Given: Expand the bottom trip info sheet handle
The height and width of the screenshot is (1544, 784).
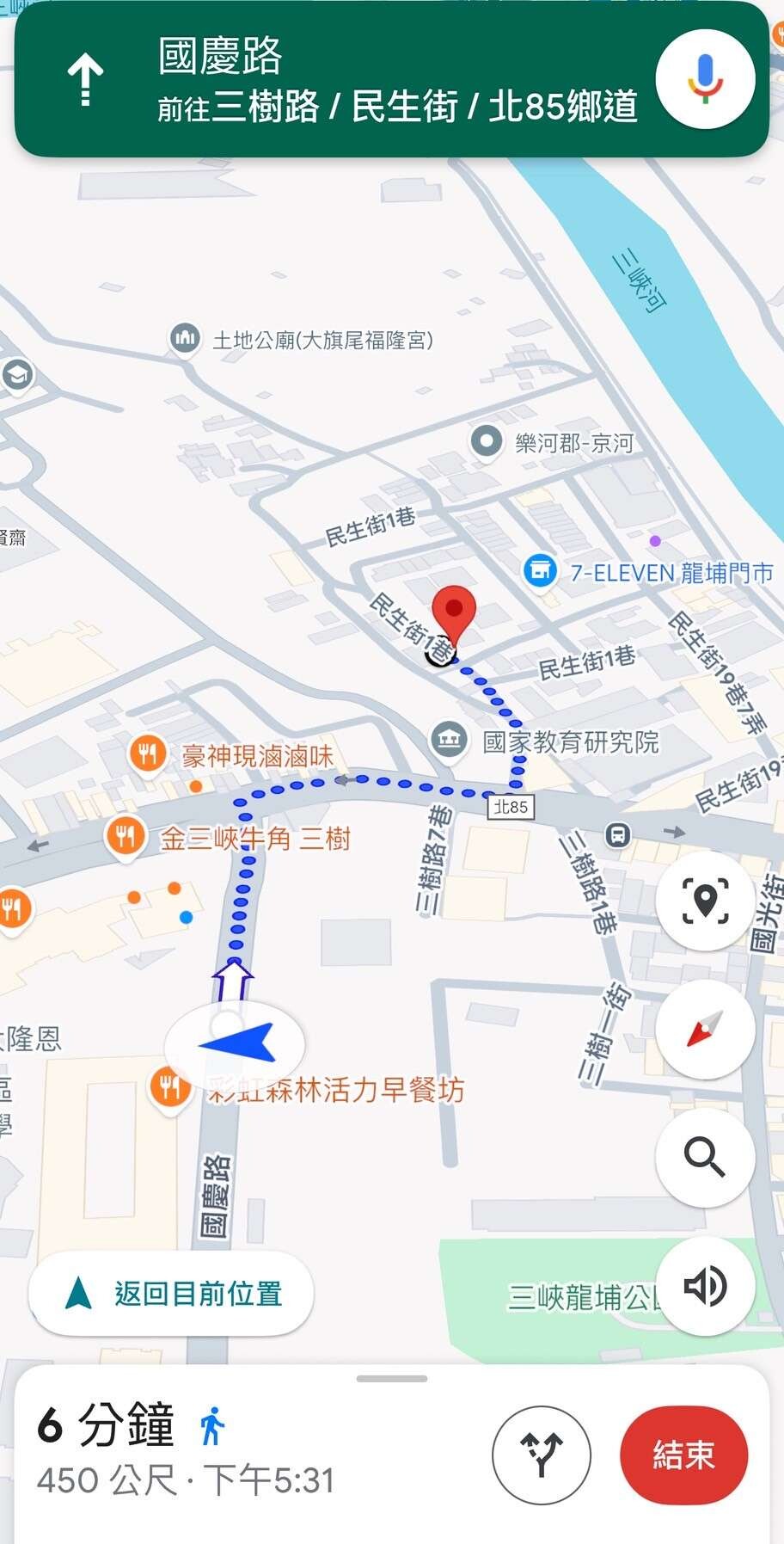Looking at the screenshot, I should tap(392, 1378).
